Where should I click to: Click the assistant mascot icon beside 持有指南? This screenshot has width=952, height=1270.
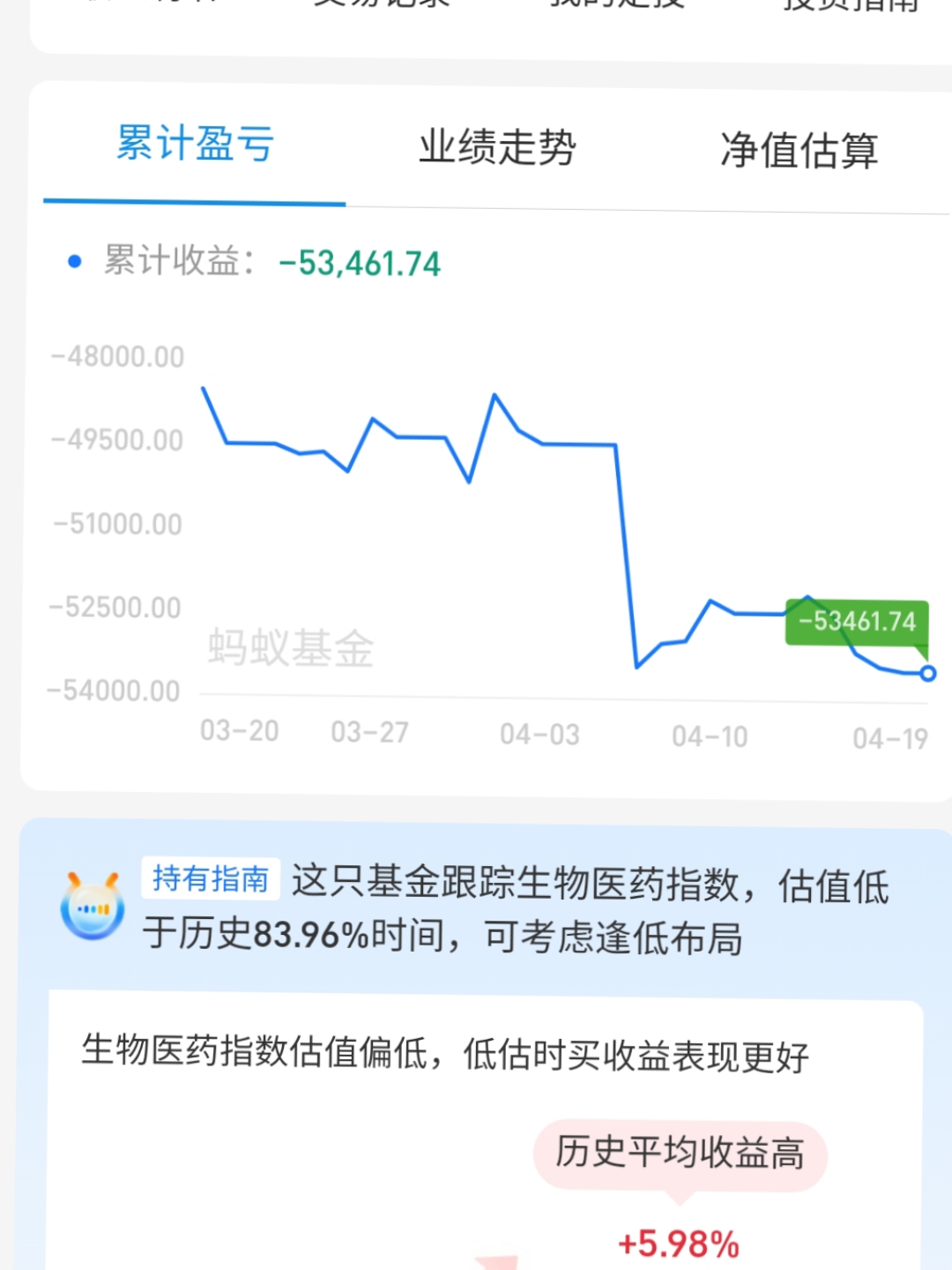[x=93, y=905]
